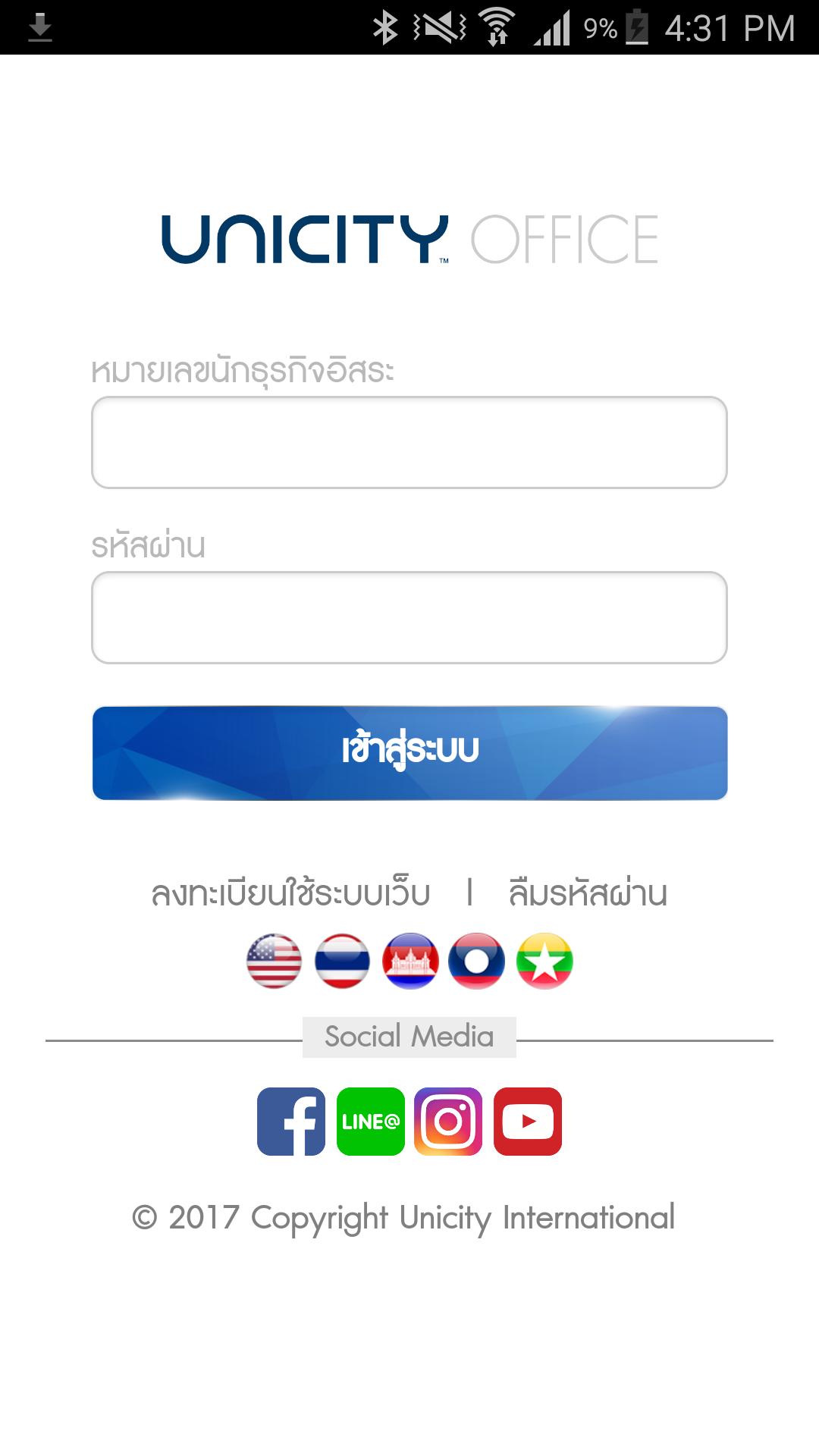Open the Facebook social media page

pos(291,1122)
